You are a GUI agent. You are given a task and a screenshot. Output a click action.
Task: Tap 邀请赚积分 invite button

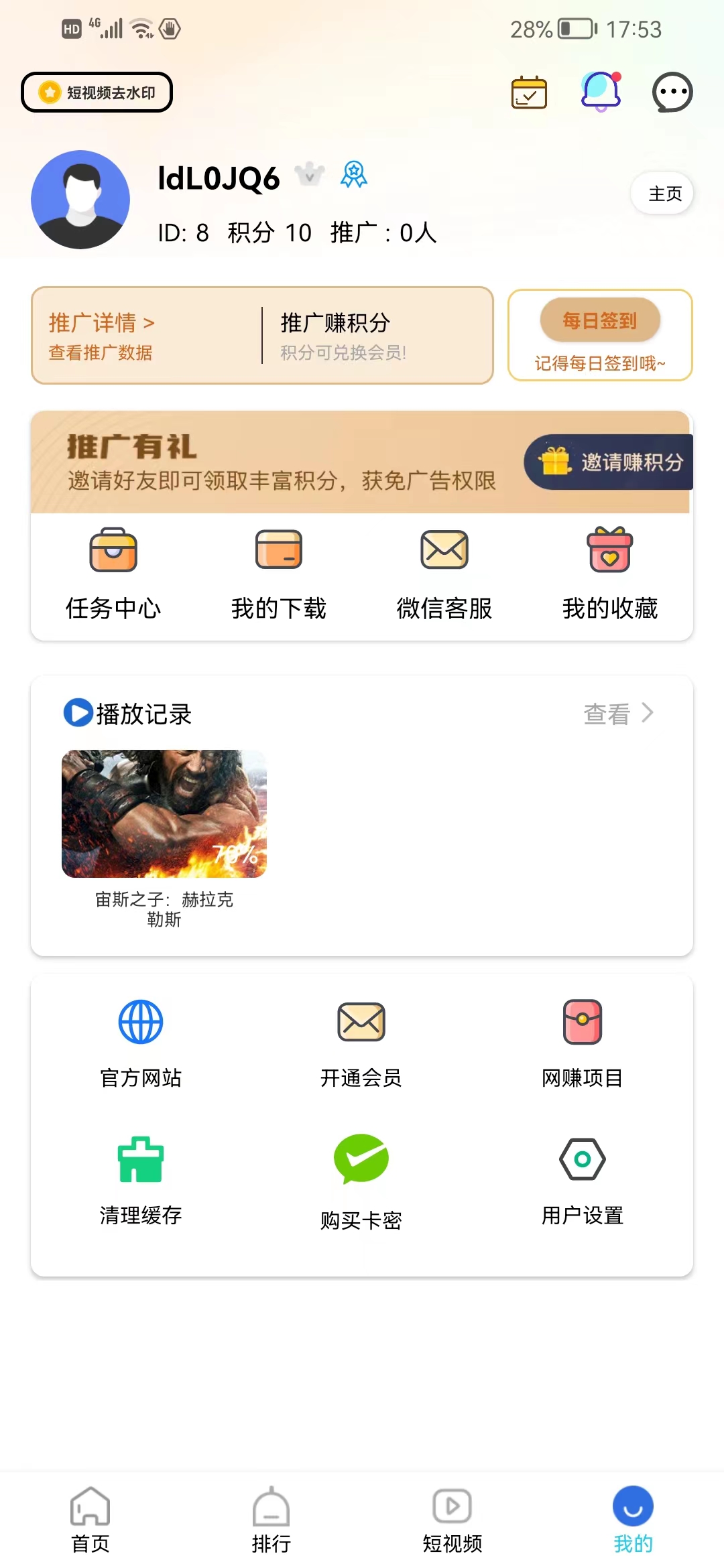(609, 462)
